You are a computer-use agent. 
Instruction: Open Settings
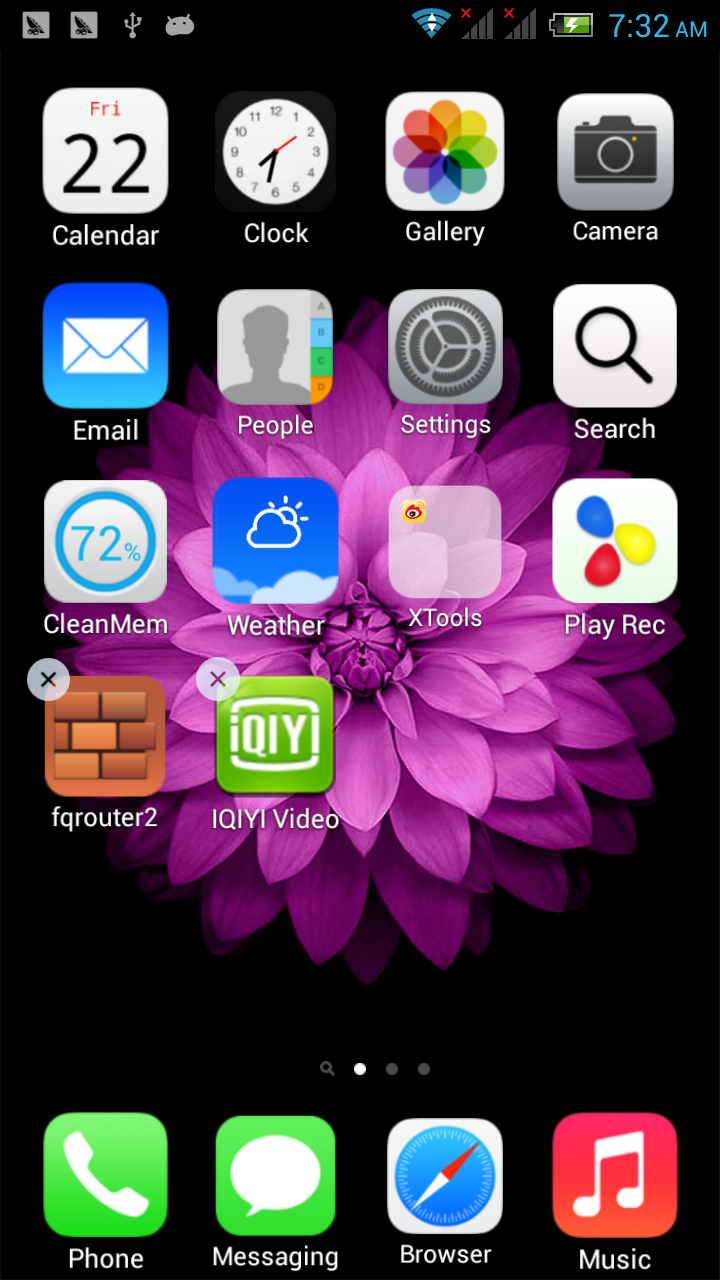[x=445, y=346]
